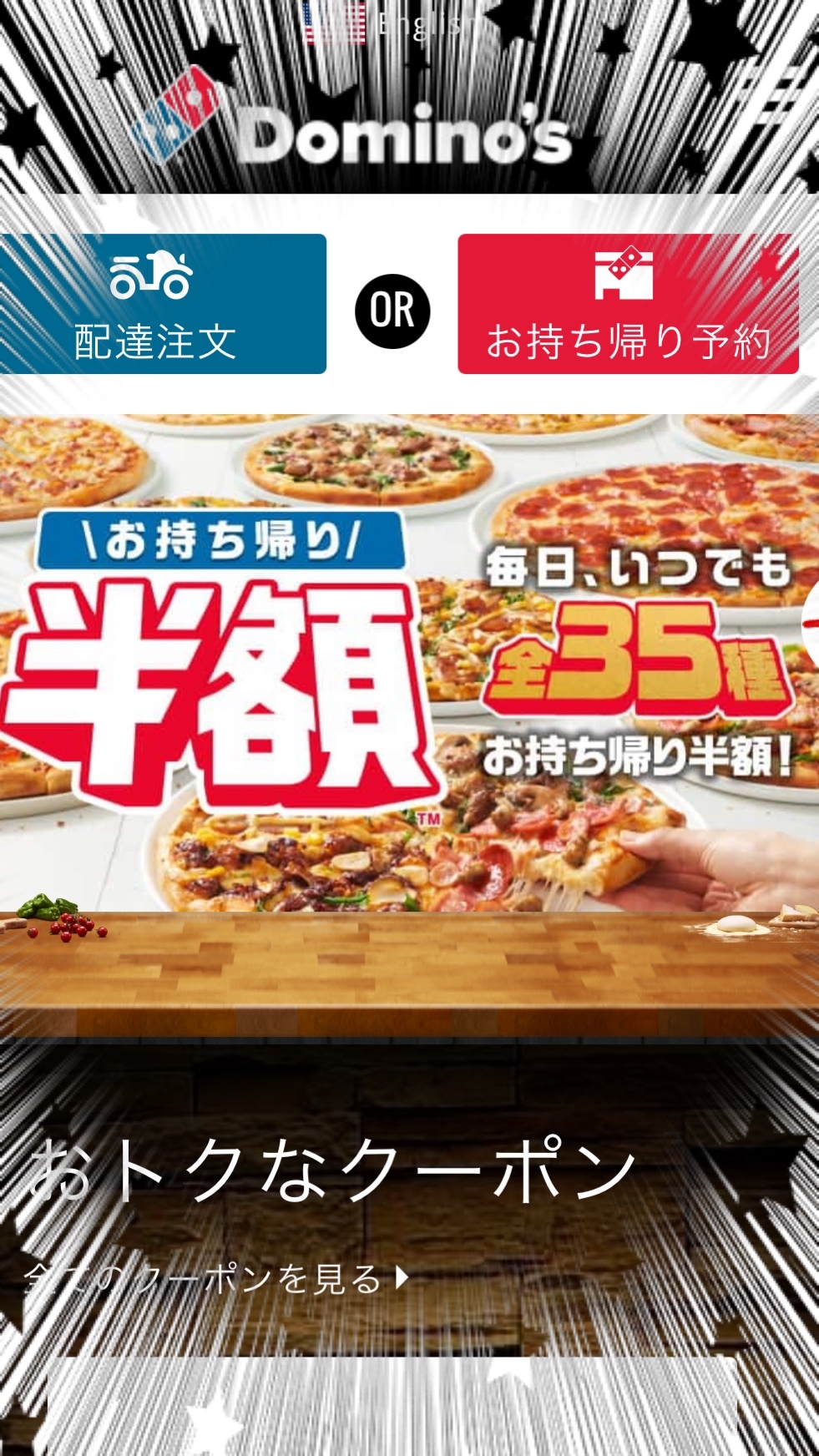Switch language to English
Viewport: 819px width, 1456px height.
pyautogui.click(x=392, y=23)
